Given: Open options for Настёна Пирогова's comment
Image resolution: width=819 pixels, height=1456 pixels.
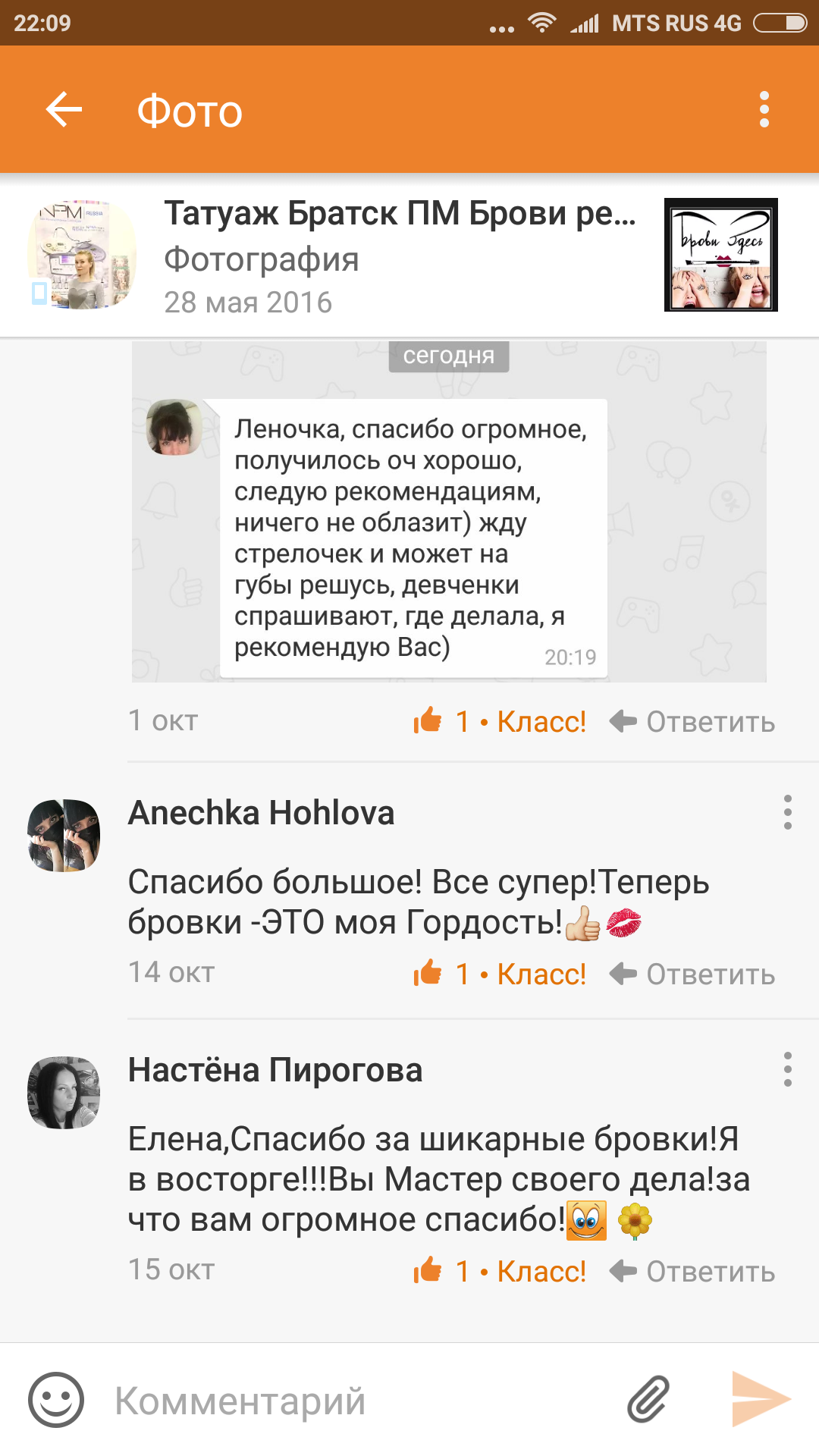Looking at the screenshot, I should tap(787, 1070).
